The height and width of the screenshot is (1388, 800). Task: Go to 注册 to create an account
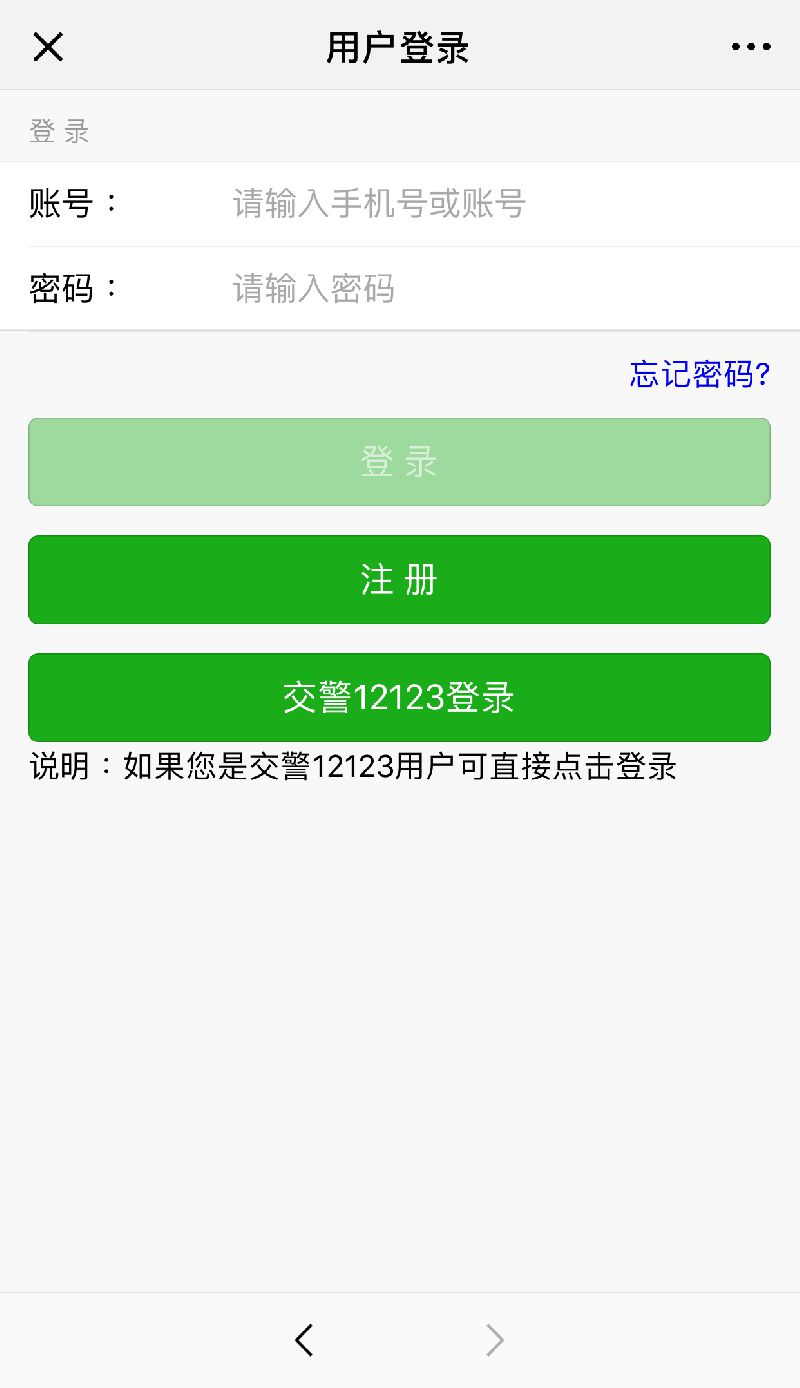point(399,580)
